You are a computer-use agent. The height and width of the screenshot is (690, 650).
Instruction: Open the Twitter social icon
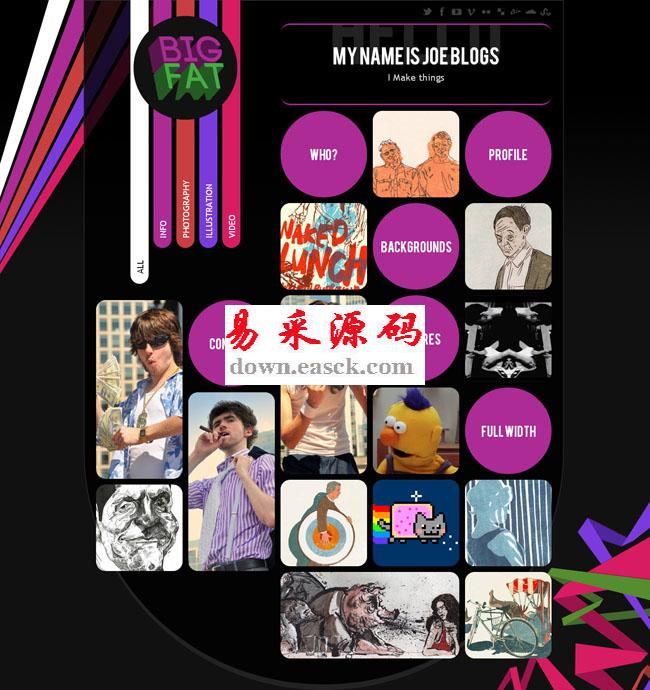point(427,11)
